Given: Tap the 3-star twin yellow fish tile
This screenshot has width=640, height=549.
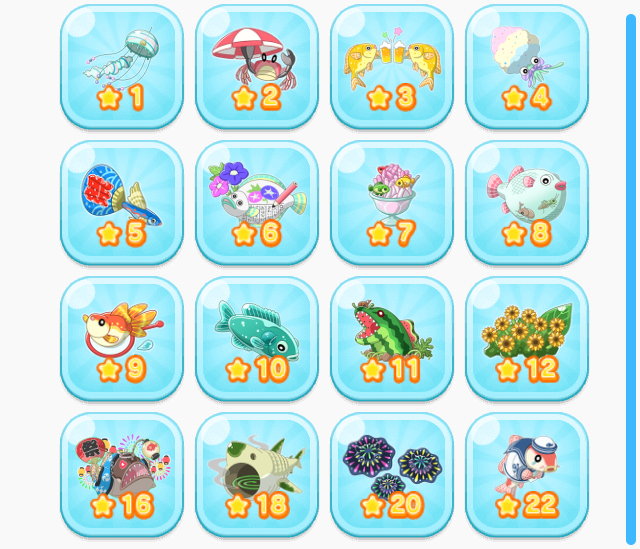Looking at the screenshot, I should pos(392,66).
